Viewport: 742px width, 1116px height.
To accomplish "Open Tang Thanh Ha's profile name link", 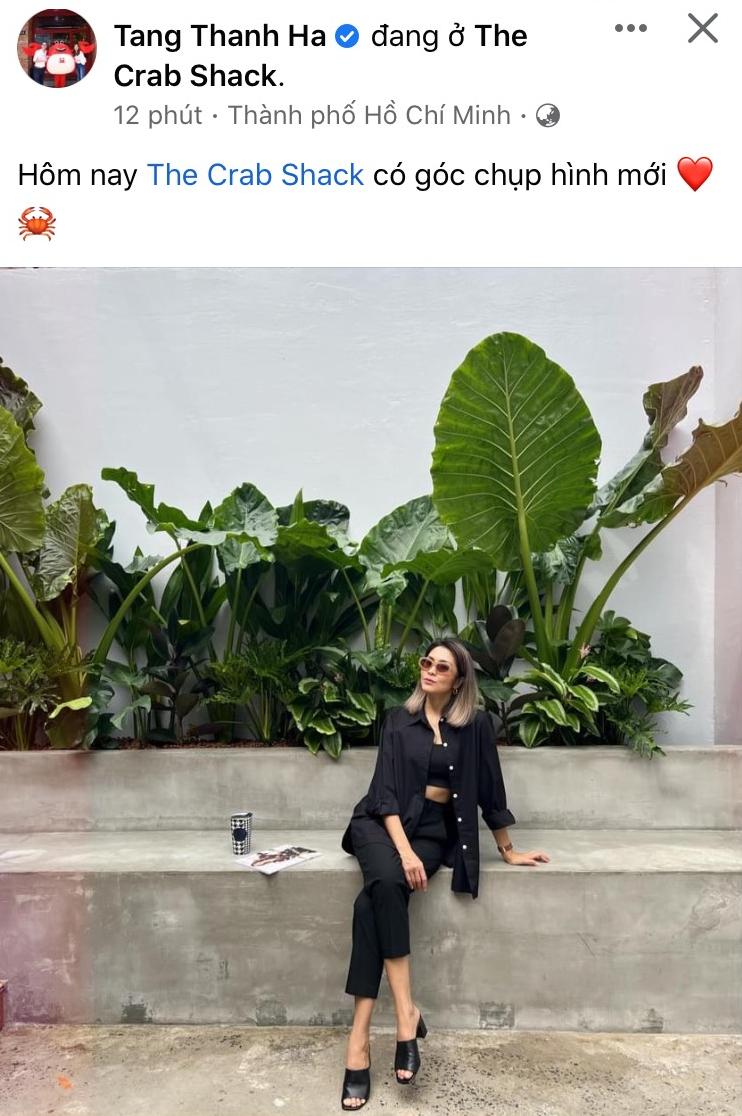I will tap(220, 37).
